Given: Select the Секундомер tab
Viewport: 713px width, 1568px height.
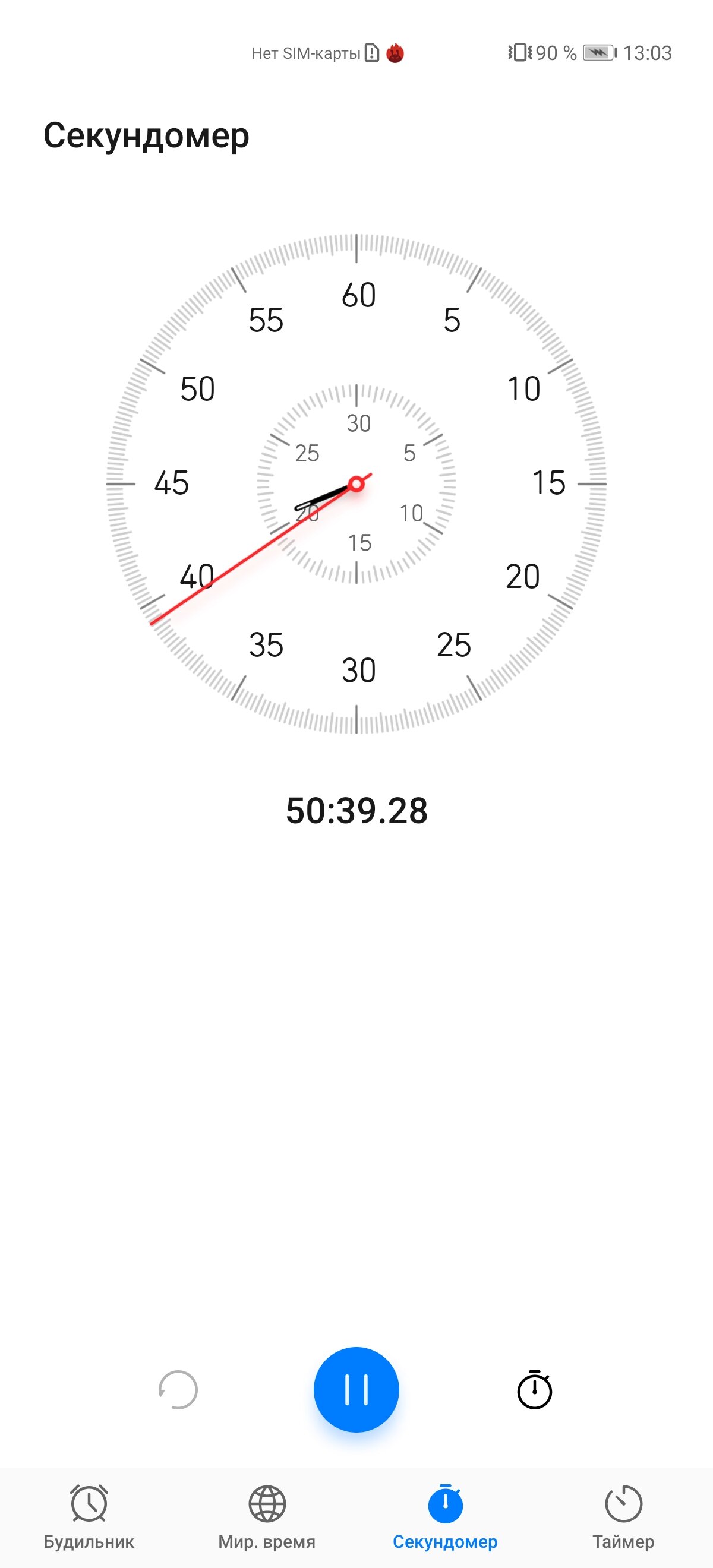Looking at the screenshot, I should (445, 1516).
